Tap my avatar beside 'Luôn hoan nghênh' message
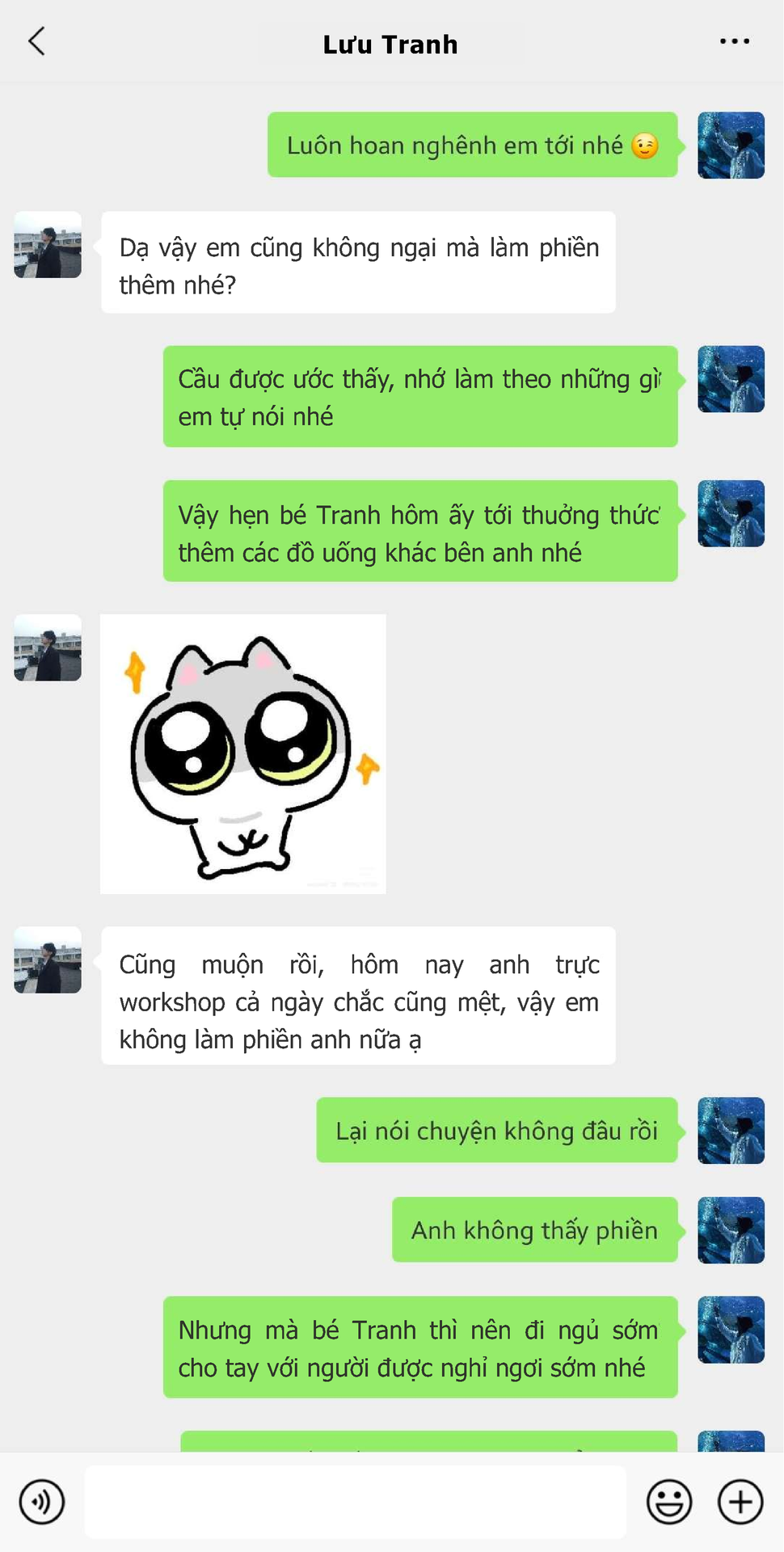Viewport: 784px width, 1552px height. [x=731, y=145]
